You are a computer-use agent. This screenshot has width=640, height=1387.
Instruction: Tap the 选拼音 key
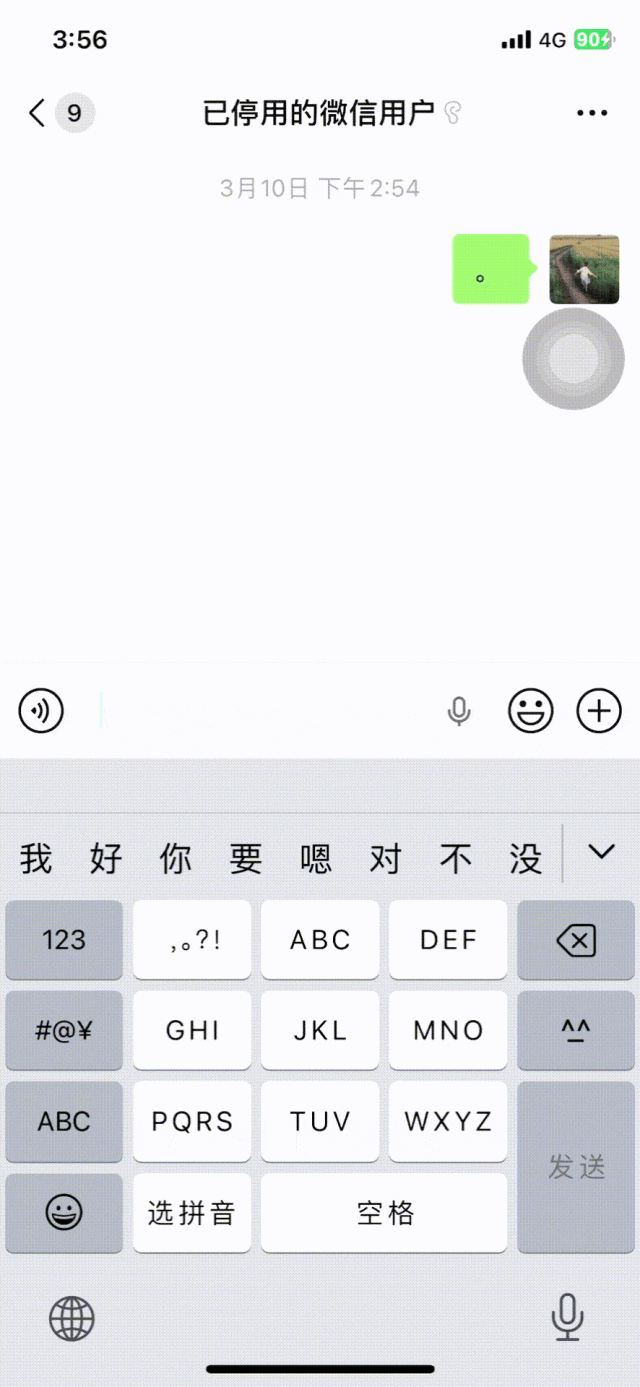pyautogui.click(x=192, y=1213)
